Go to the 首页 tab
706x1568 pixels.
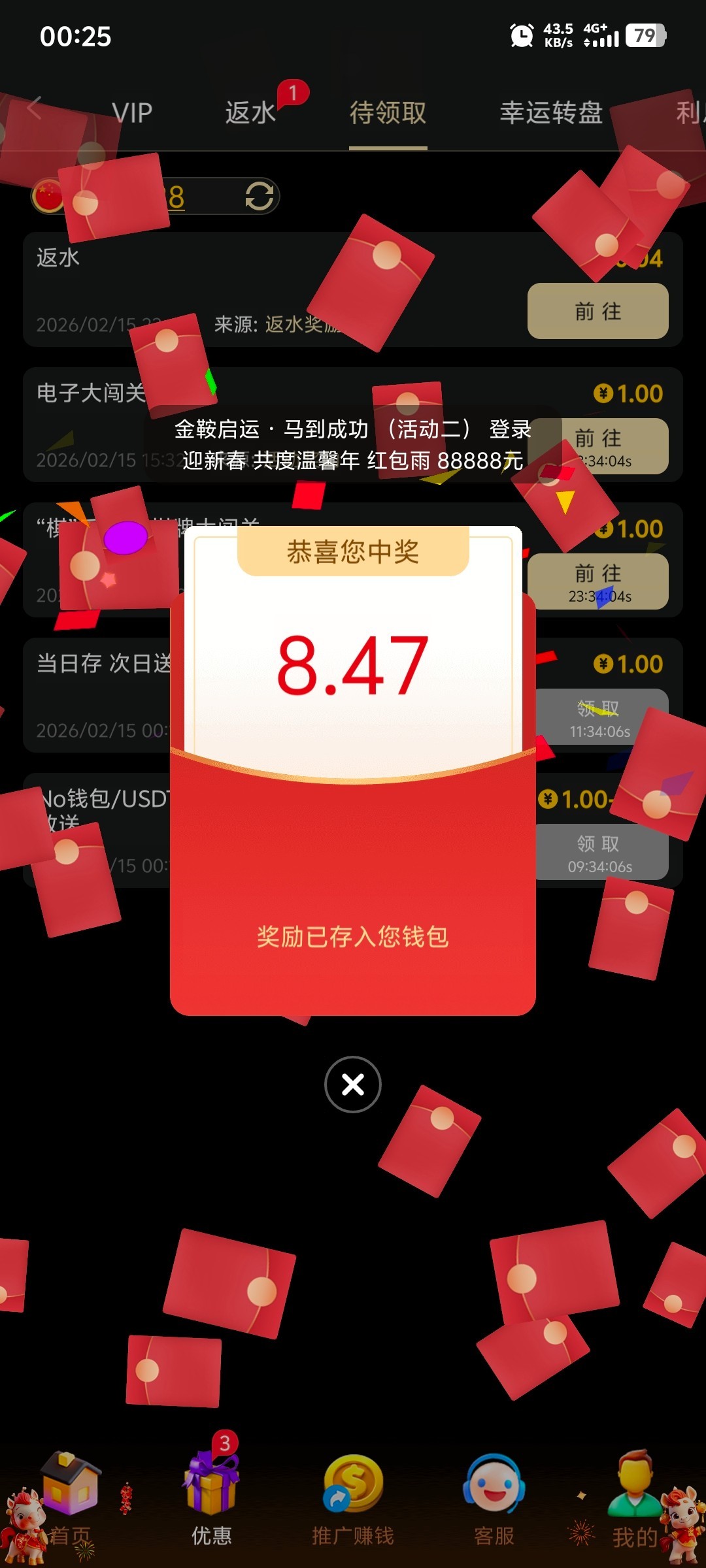click(69, 1503)
